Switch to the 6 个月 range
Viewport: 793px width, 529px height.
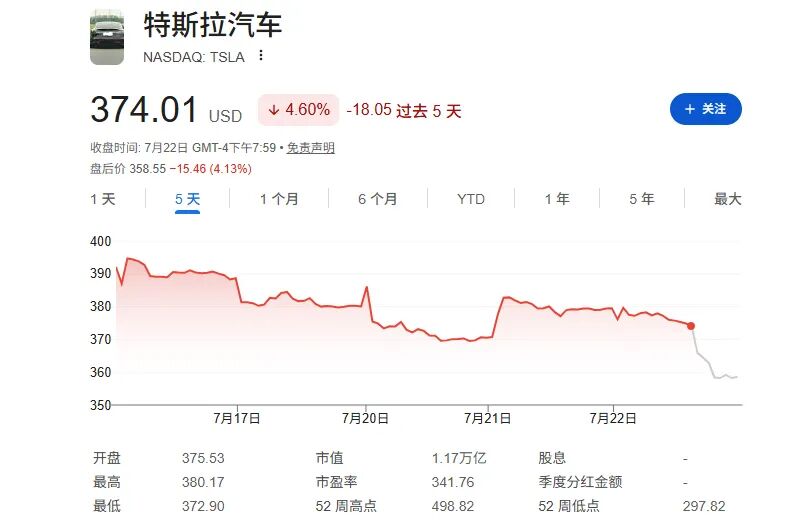(378, 199)
